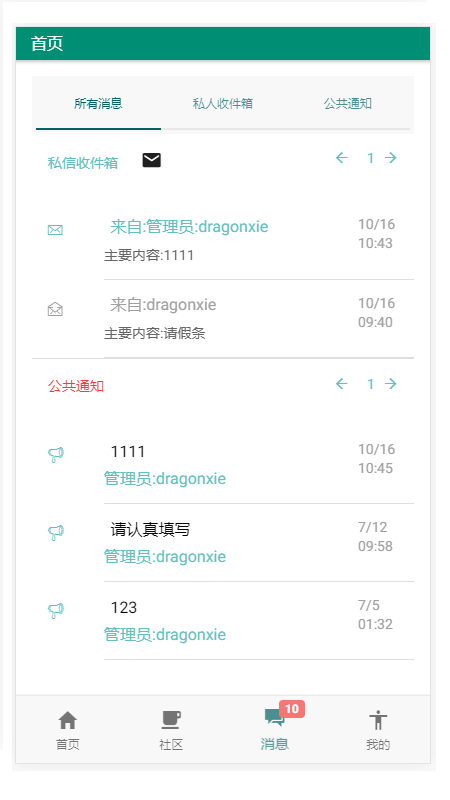Image resolution: width=450 pixels, height=800 pixels.
Task: Select the 所有消息 tab
Action: (x=98, y=104)
